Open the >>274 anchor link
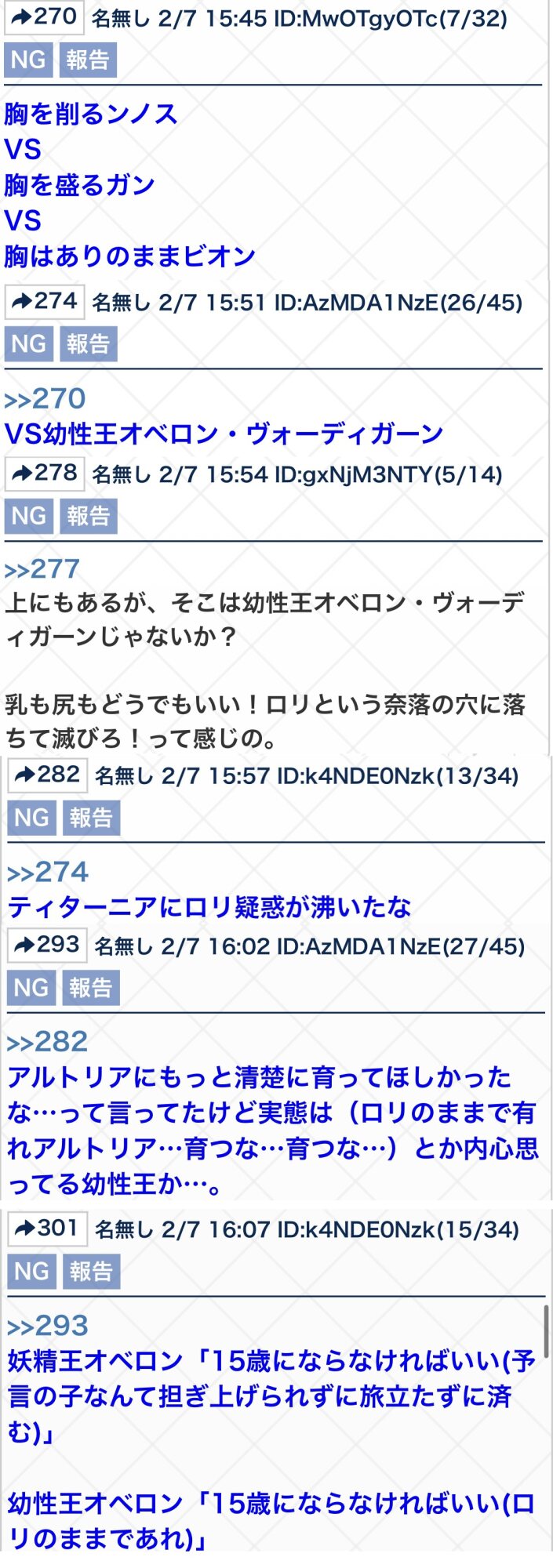 click(x=47, y=873)
